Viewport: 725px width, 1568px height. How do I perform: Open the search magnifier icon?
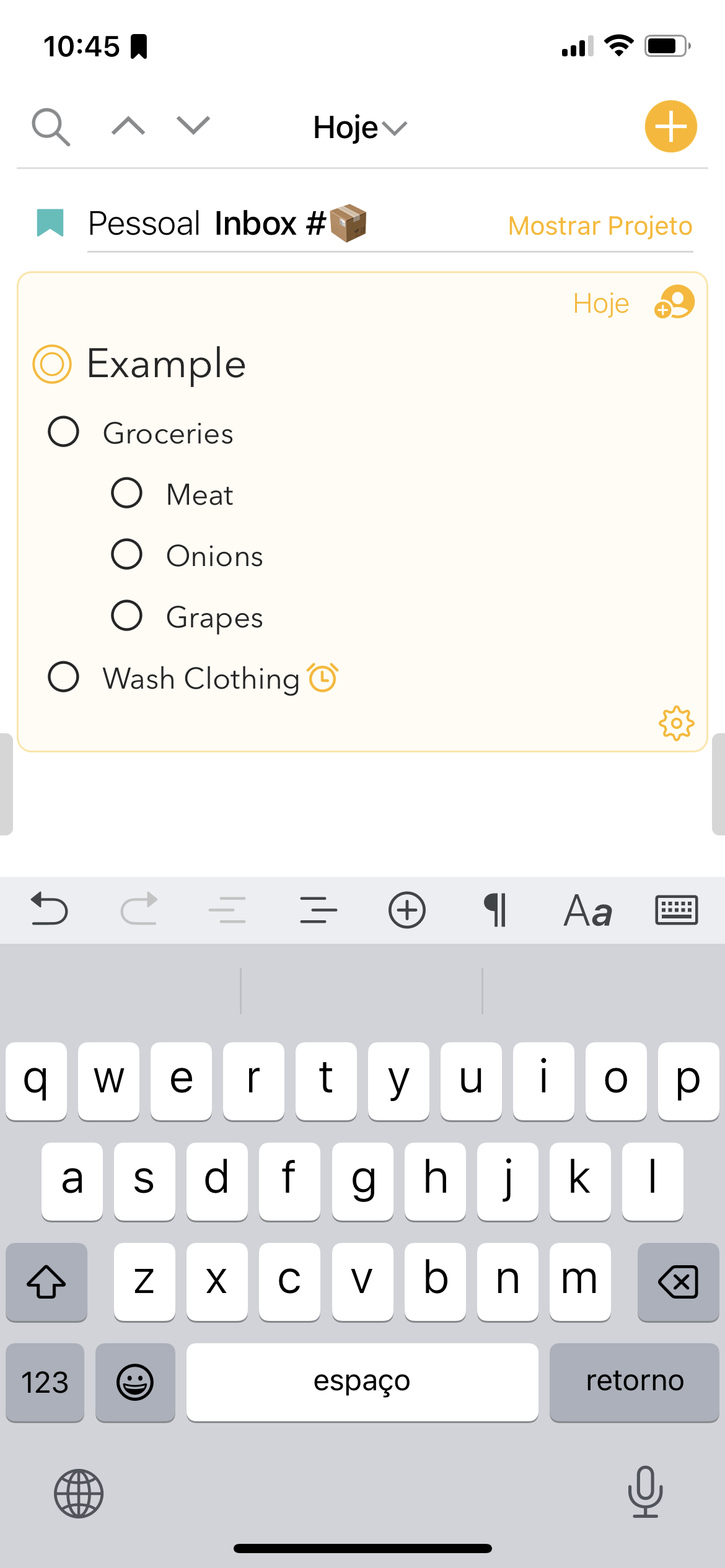(51, 127)
